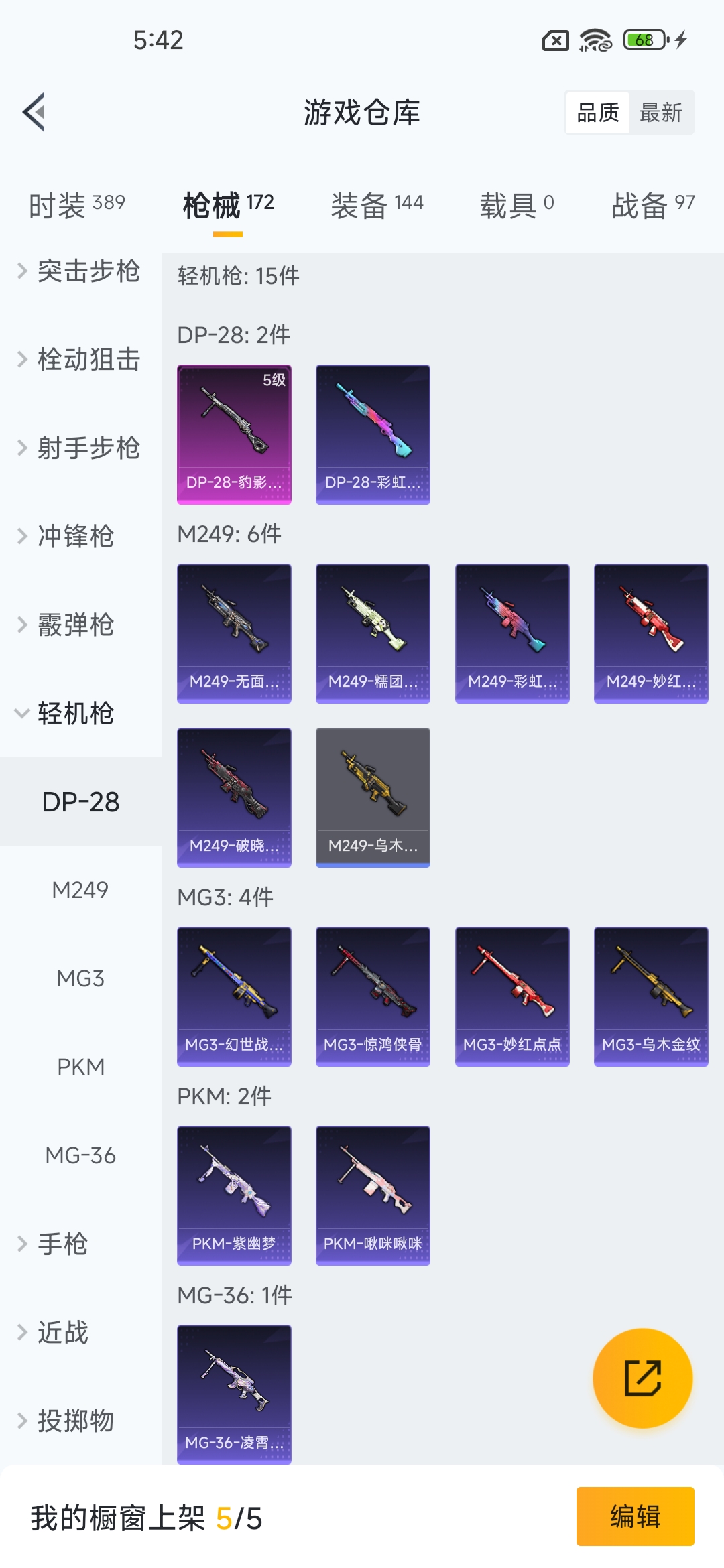The width and height of the screenshot is (724, 1568).
Task: Open the PKM-紫幽梦 skin
Action: (234, 1195)
